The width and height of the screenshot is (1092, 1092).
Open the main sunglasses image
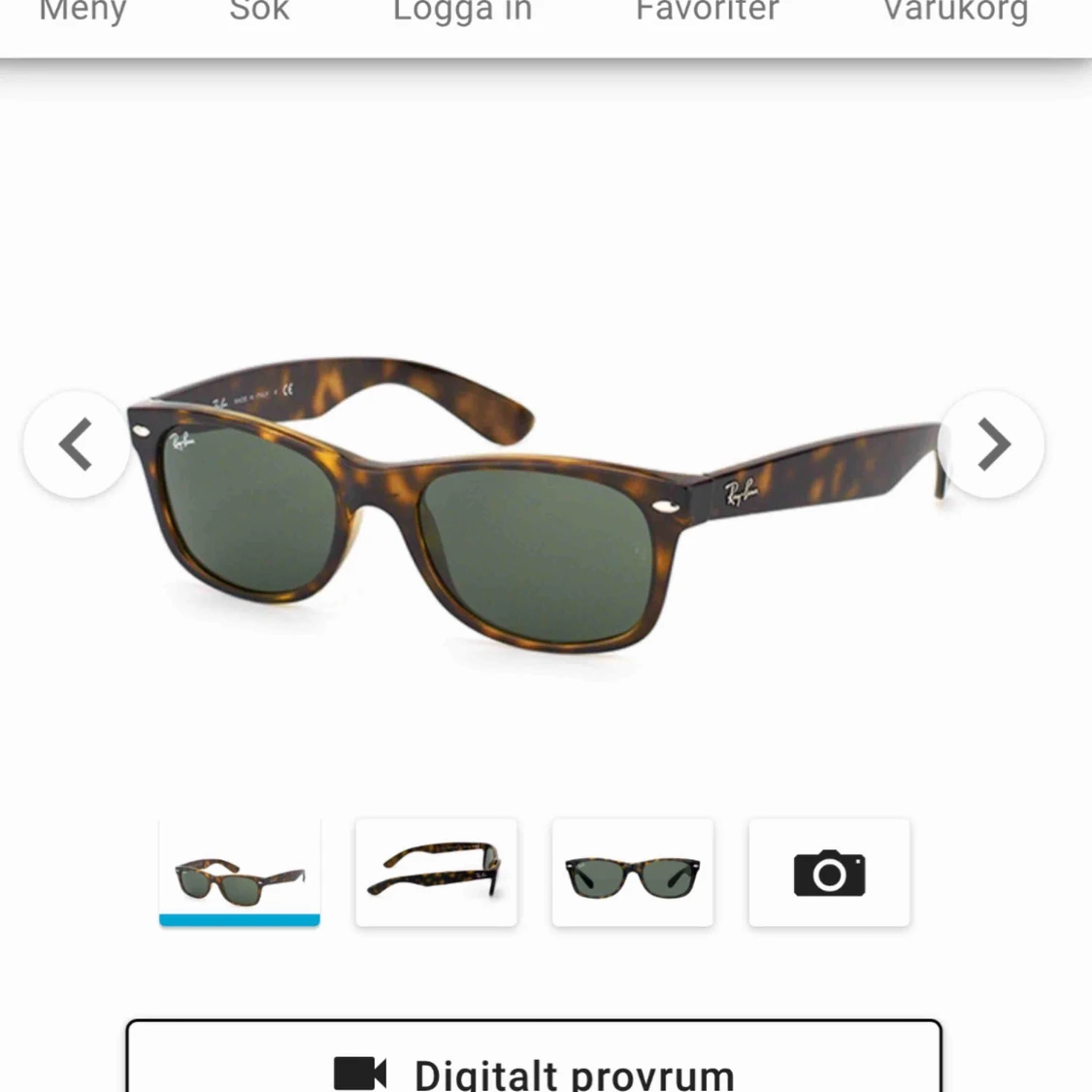pos(534,505)
